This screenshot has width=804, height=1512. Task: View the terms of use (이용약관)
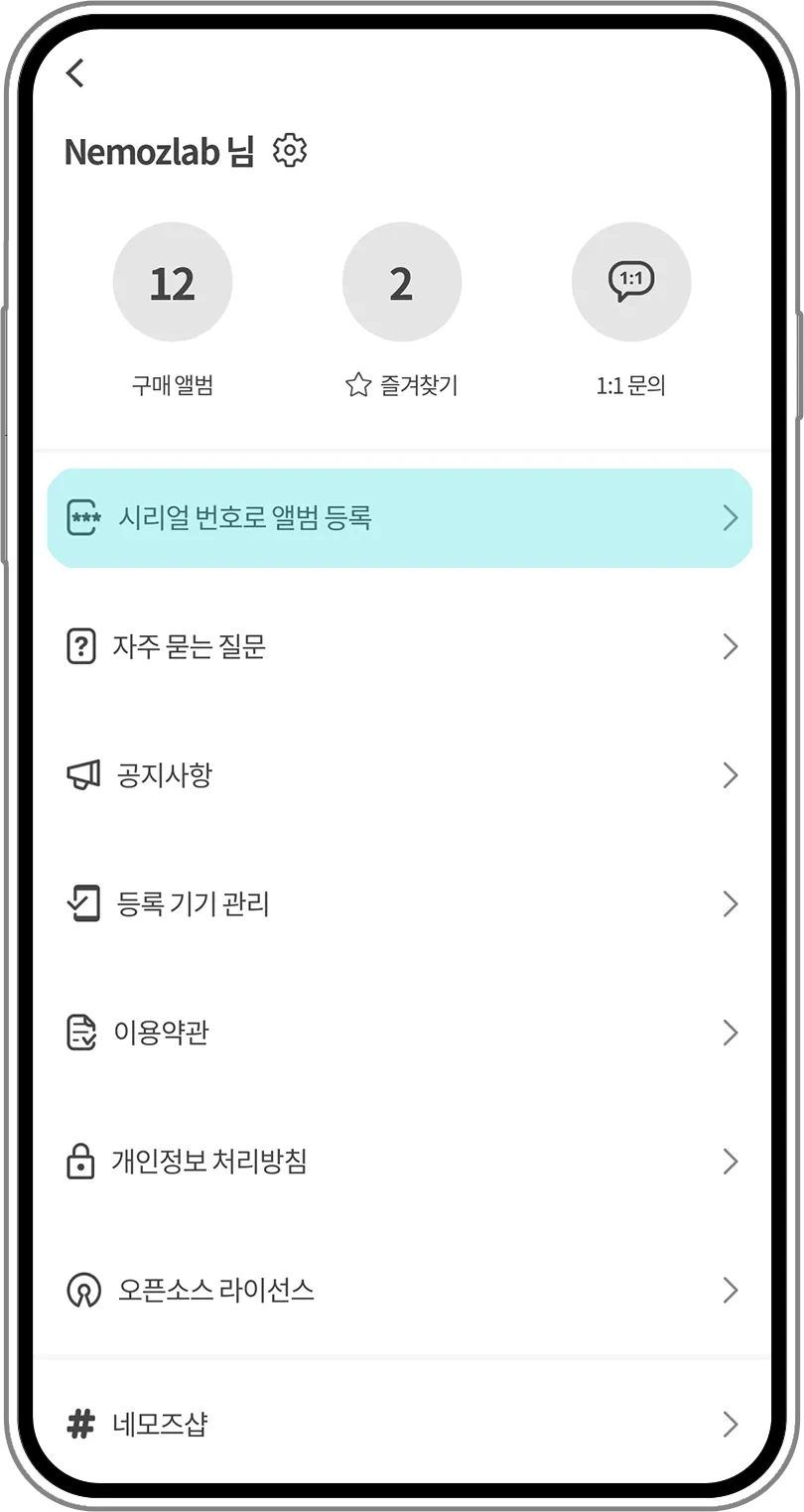pos(400,1032)
